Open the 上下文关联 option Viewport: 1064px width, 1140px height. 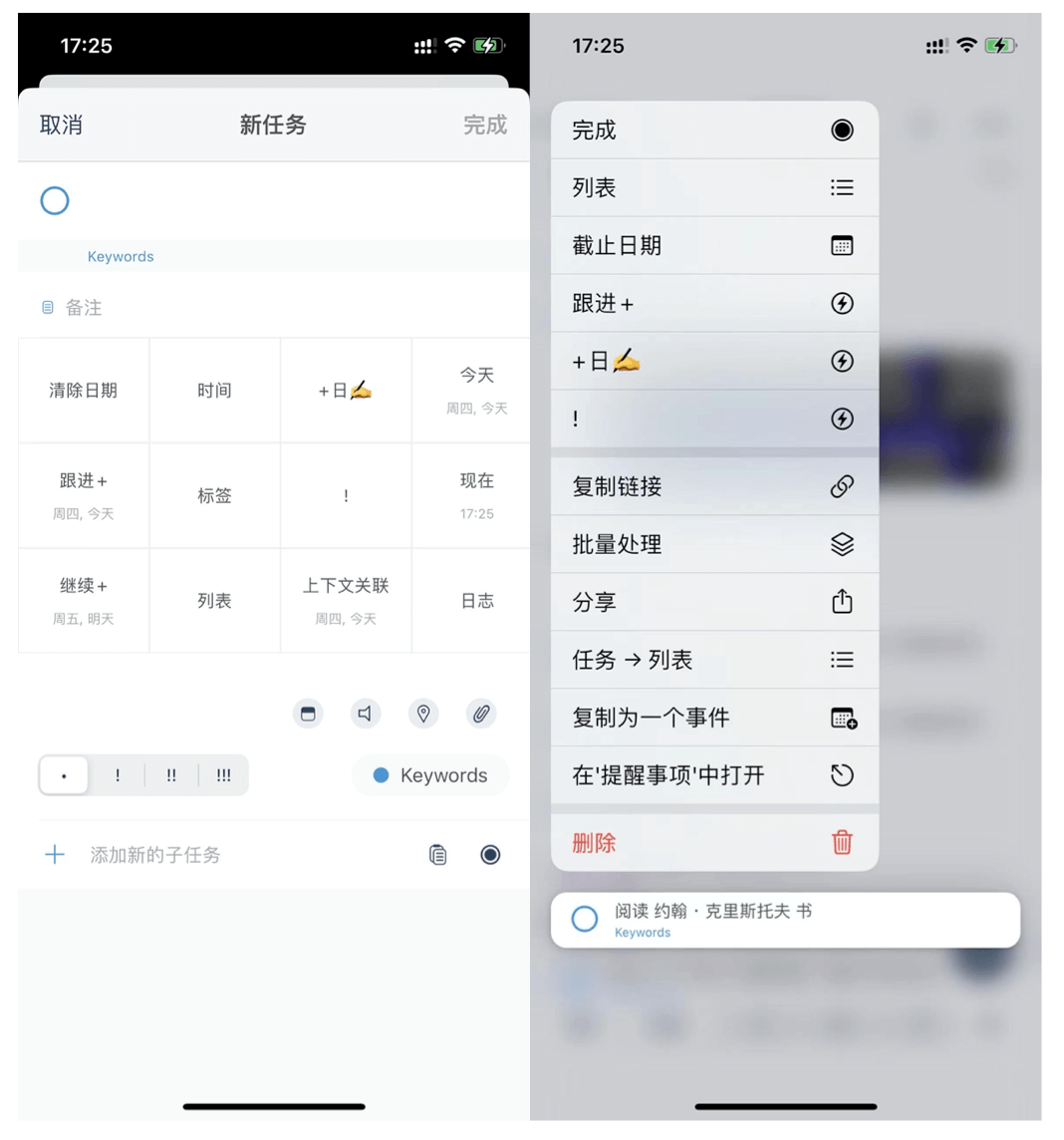point(346,600)
